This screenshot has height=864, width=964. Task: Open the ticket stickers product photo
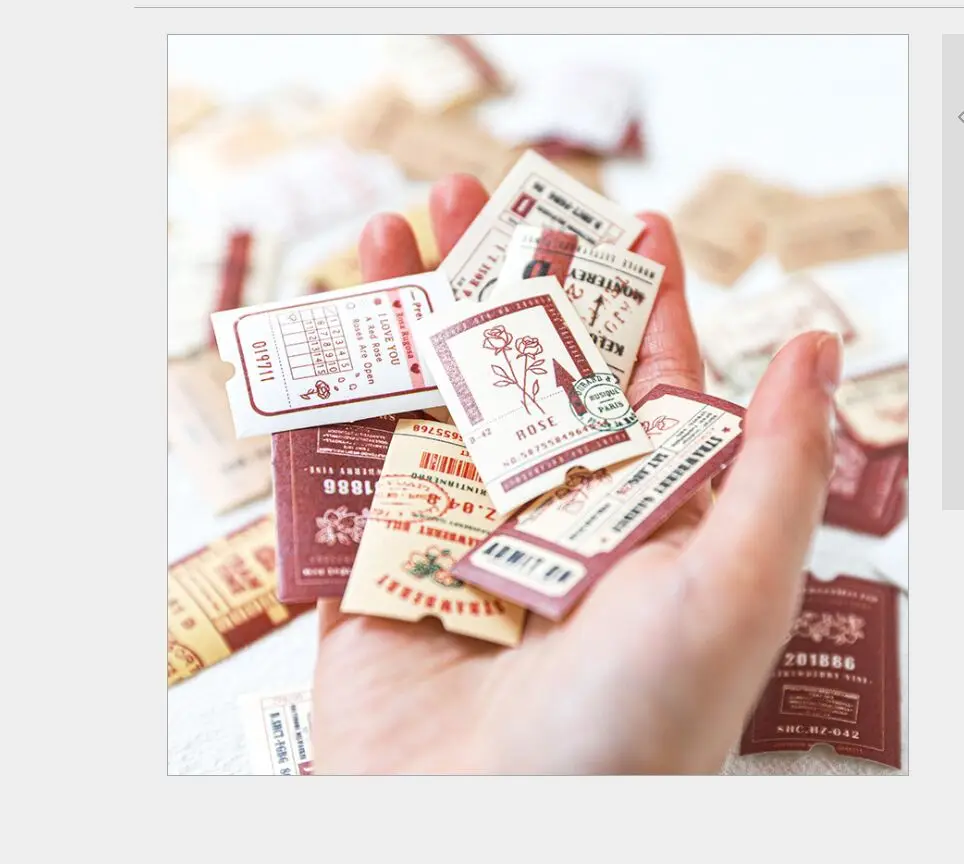point(538,405)
